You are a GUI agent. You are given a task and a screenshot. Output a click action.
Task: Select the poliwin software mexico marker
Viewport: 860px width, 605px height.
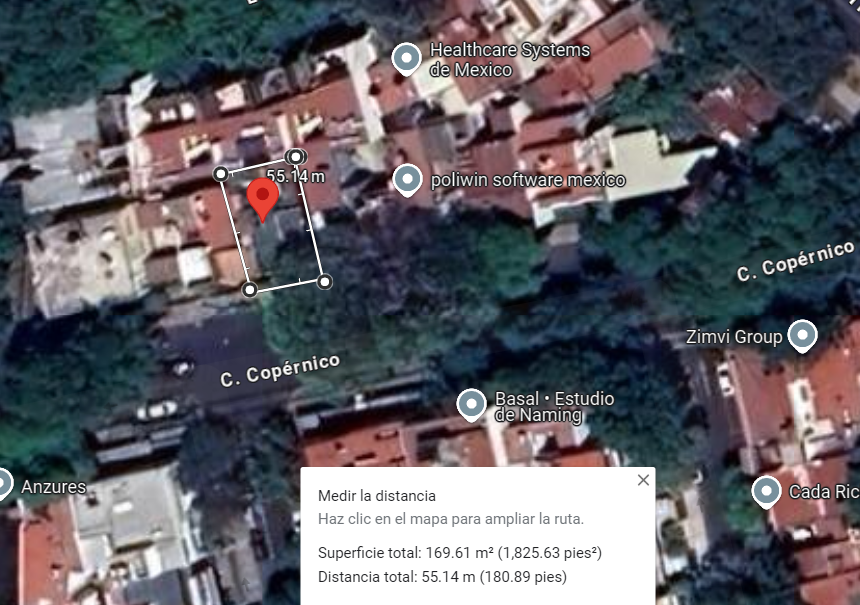click(x=406, y=181)
